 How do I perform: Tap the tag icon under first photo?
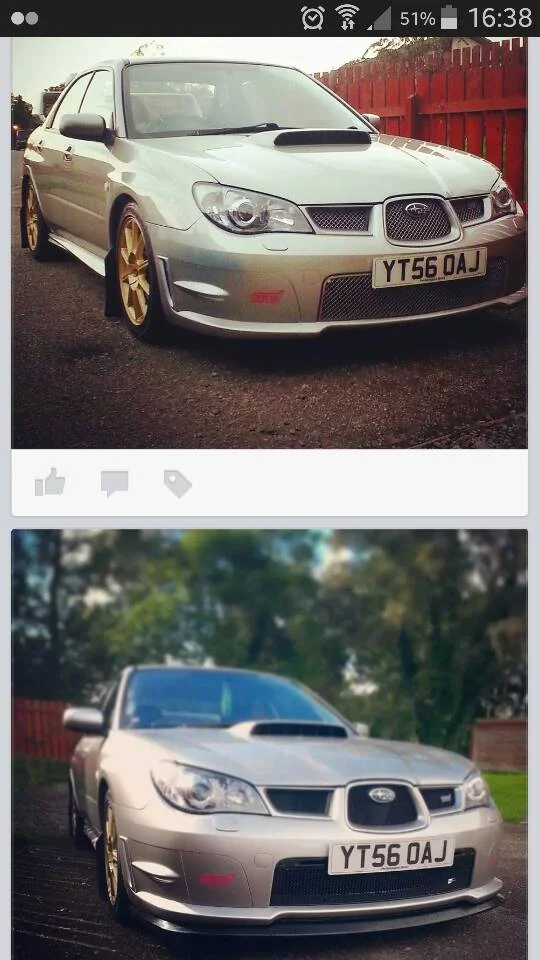pos(178,484)
